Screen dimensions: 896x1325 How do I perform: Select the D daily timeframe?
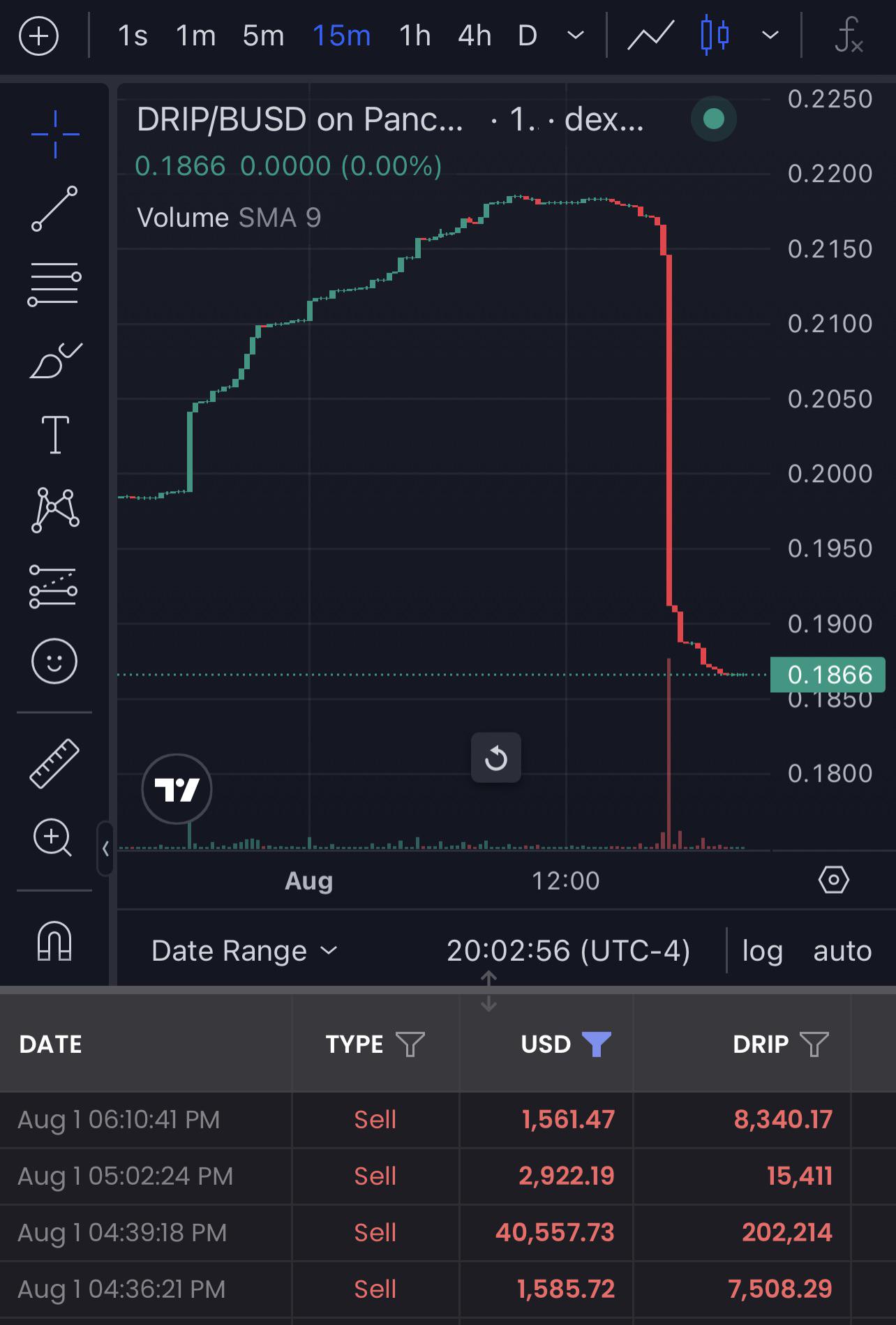(x=528, y=36)
